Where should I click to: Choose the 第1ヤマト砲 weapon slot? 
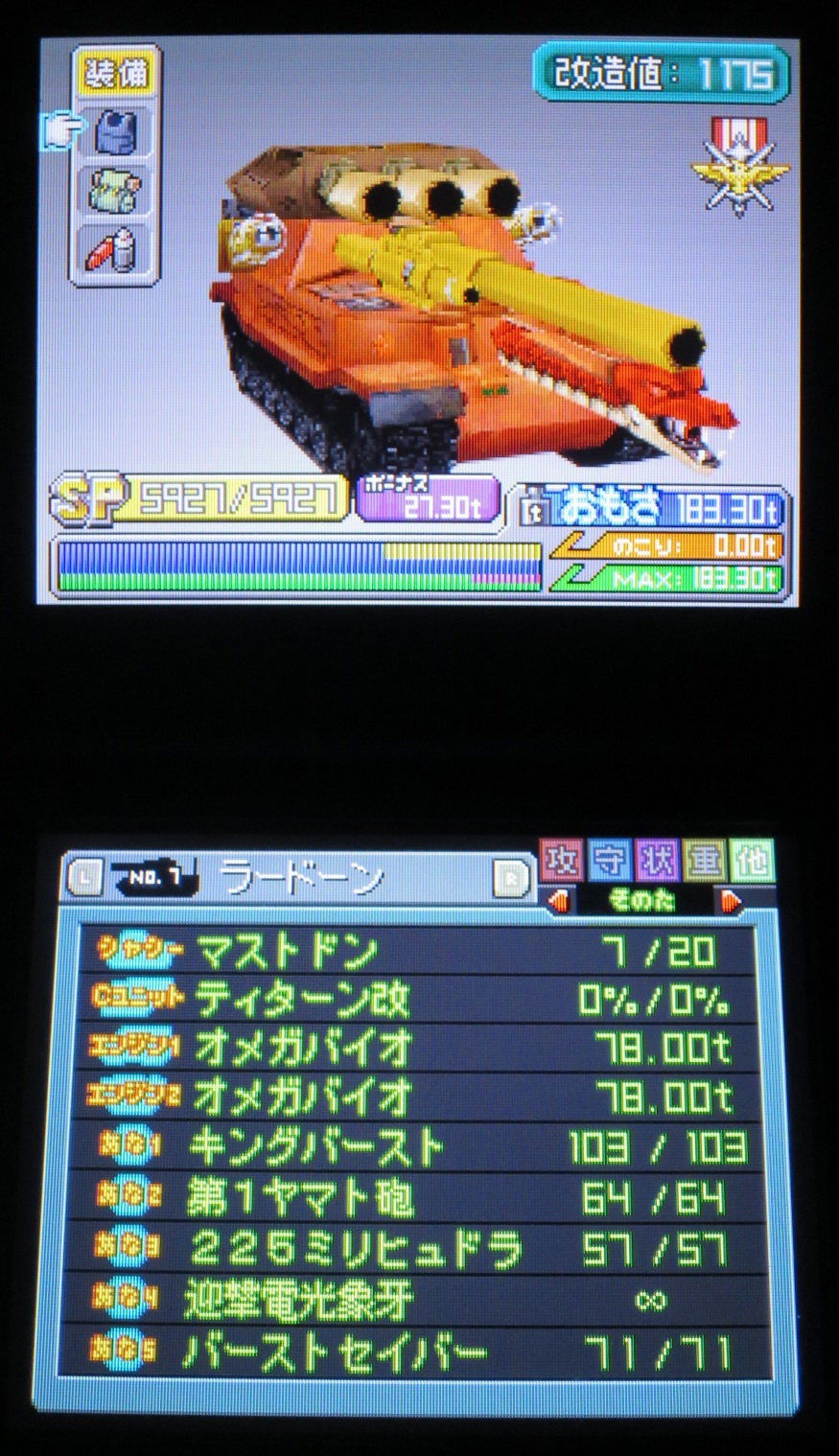tap(414, 1198)
